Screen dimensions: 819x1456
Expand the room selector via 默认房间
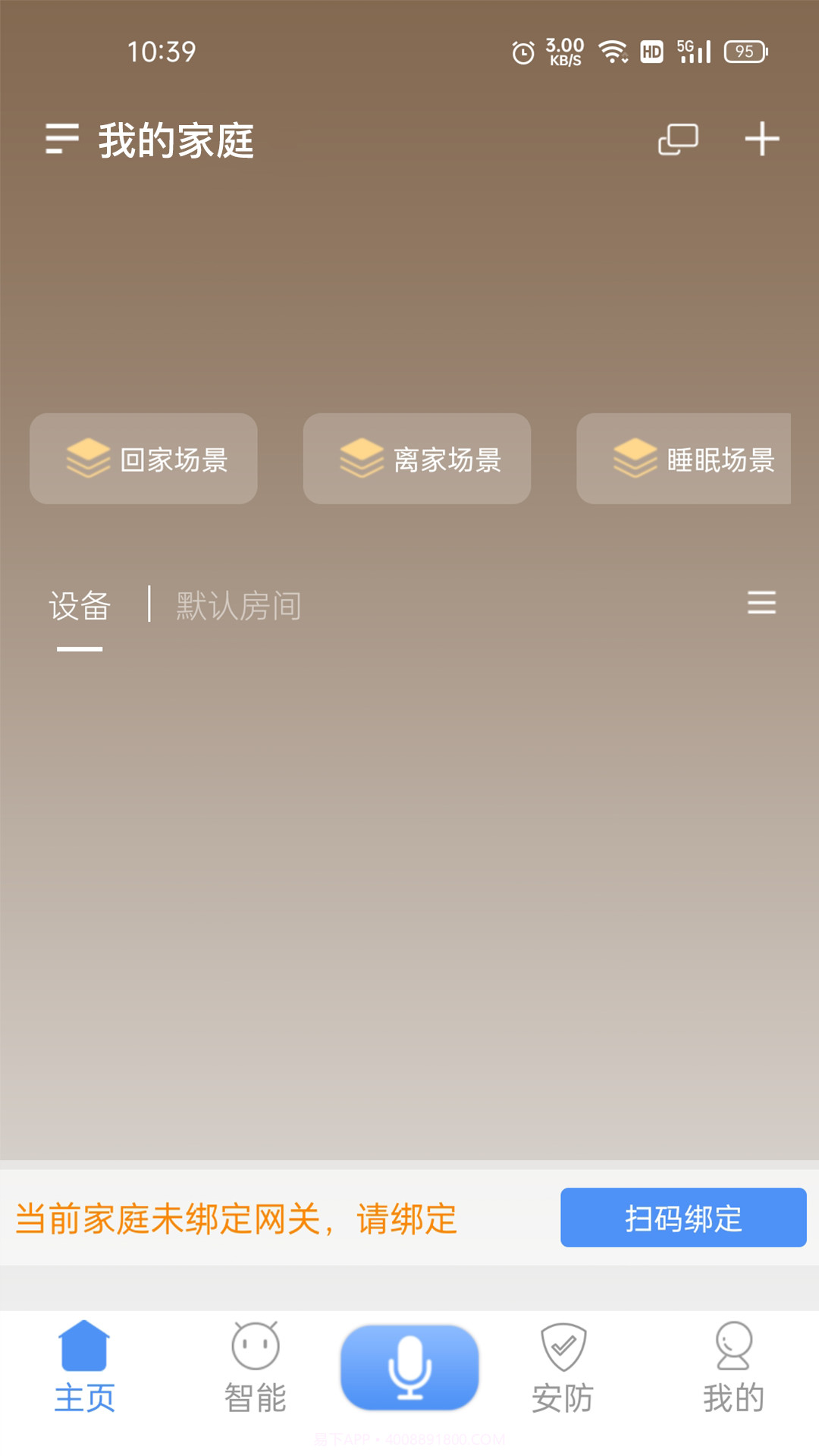(x=238, y=605)
